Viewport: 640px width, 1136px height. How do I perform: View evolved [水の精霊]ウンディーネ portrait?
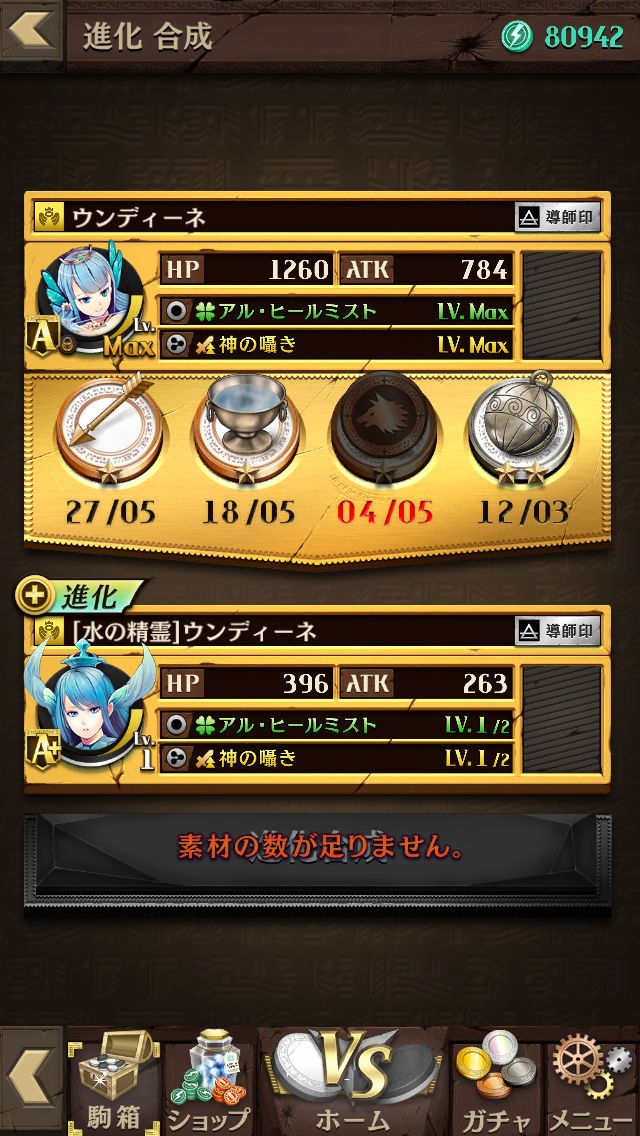point(88,710)
